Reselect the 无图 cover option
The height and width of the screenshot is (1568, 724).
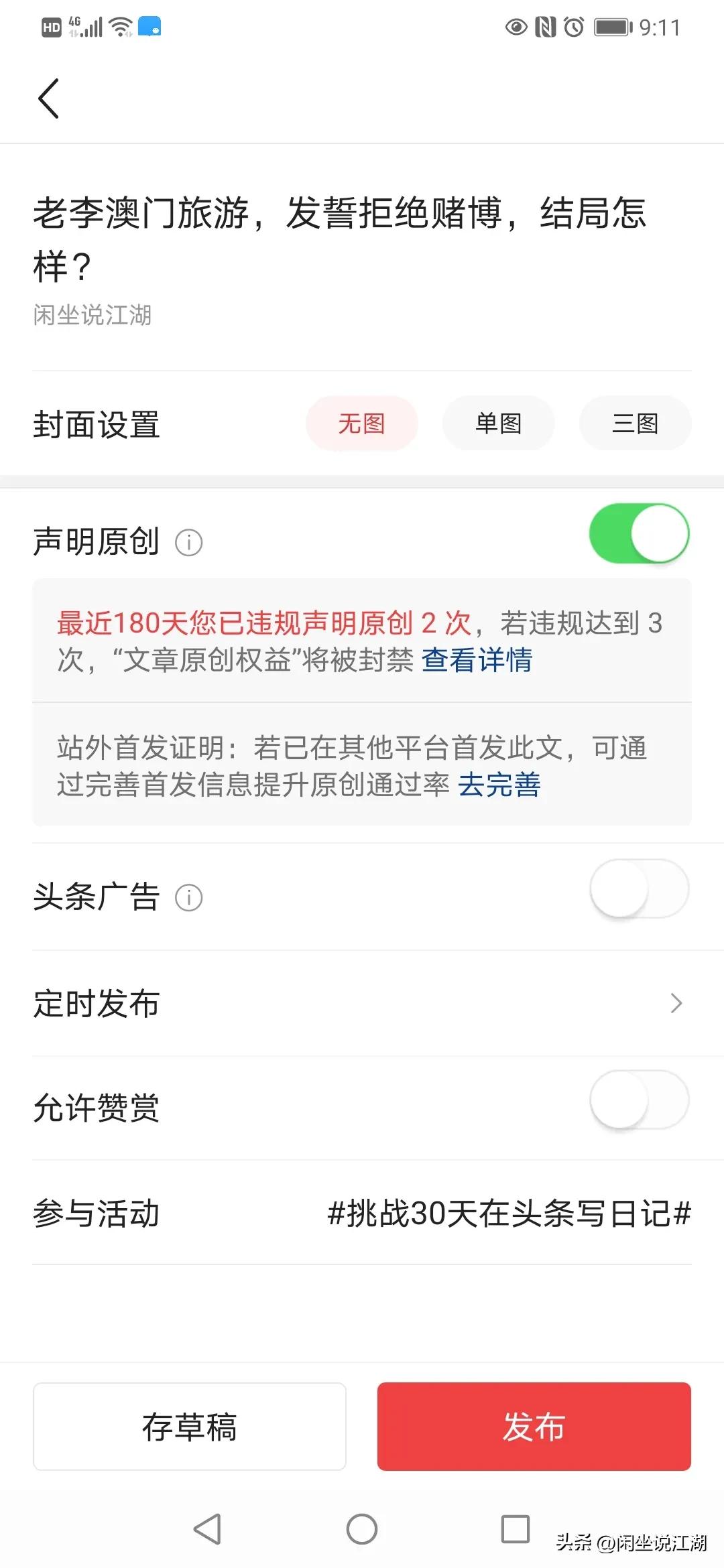pyautogui.click(x=362, y=423)
